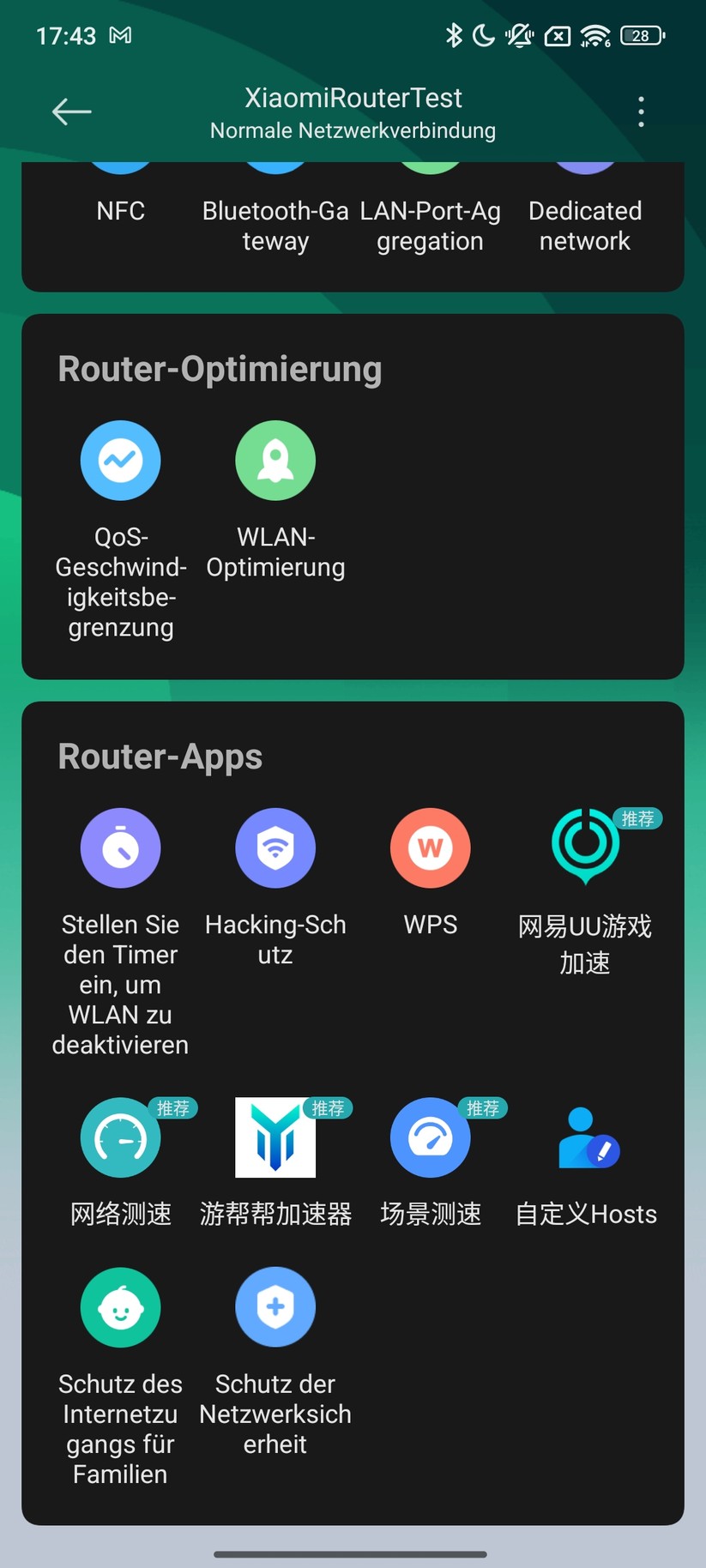
Task: Edit 自定义Hosts entries
Action: (x=584, y=1137)
